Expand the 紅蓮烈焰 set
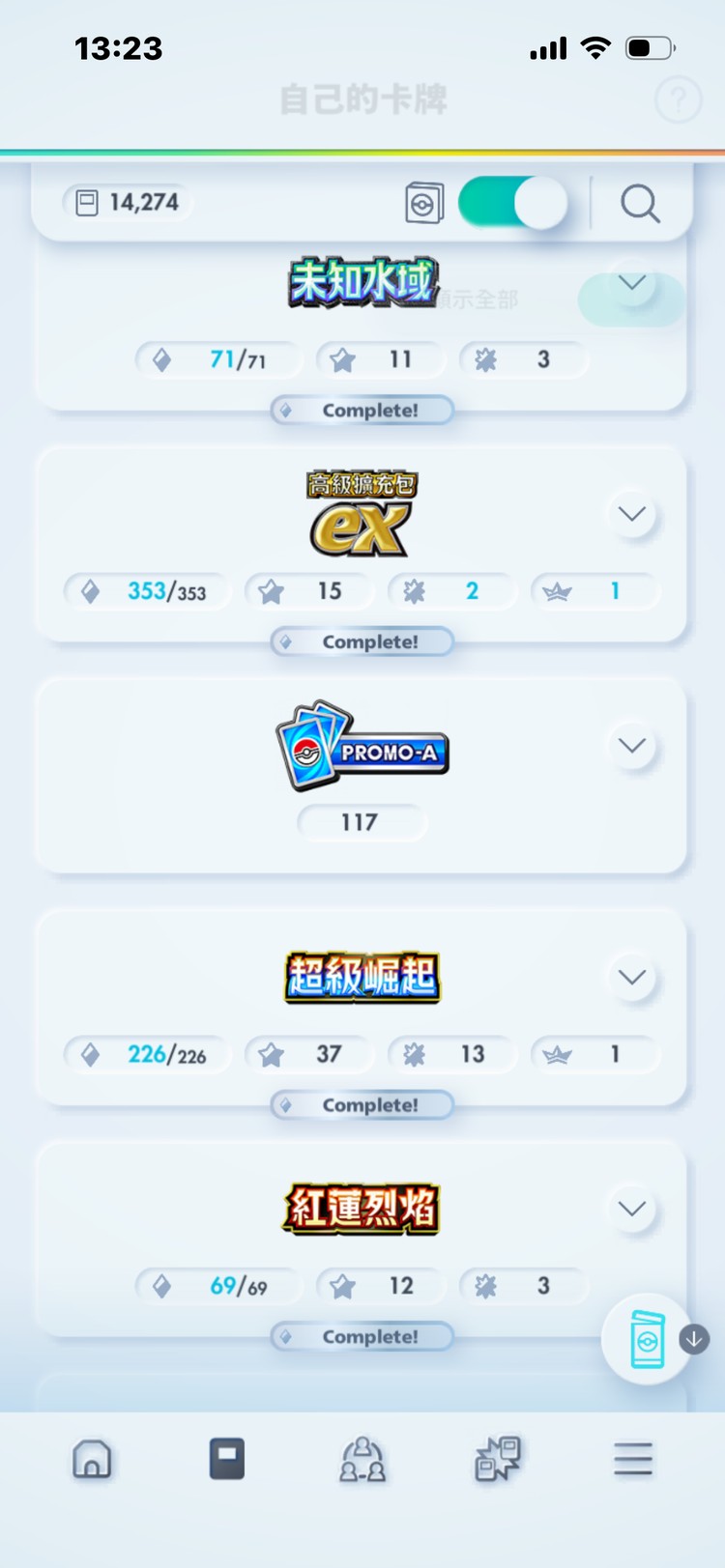The width and height of the screenshot is (725, 1568). coord(632,1209)
